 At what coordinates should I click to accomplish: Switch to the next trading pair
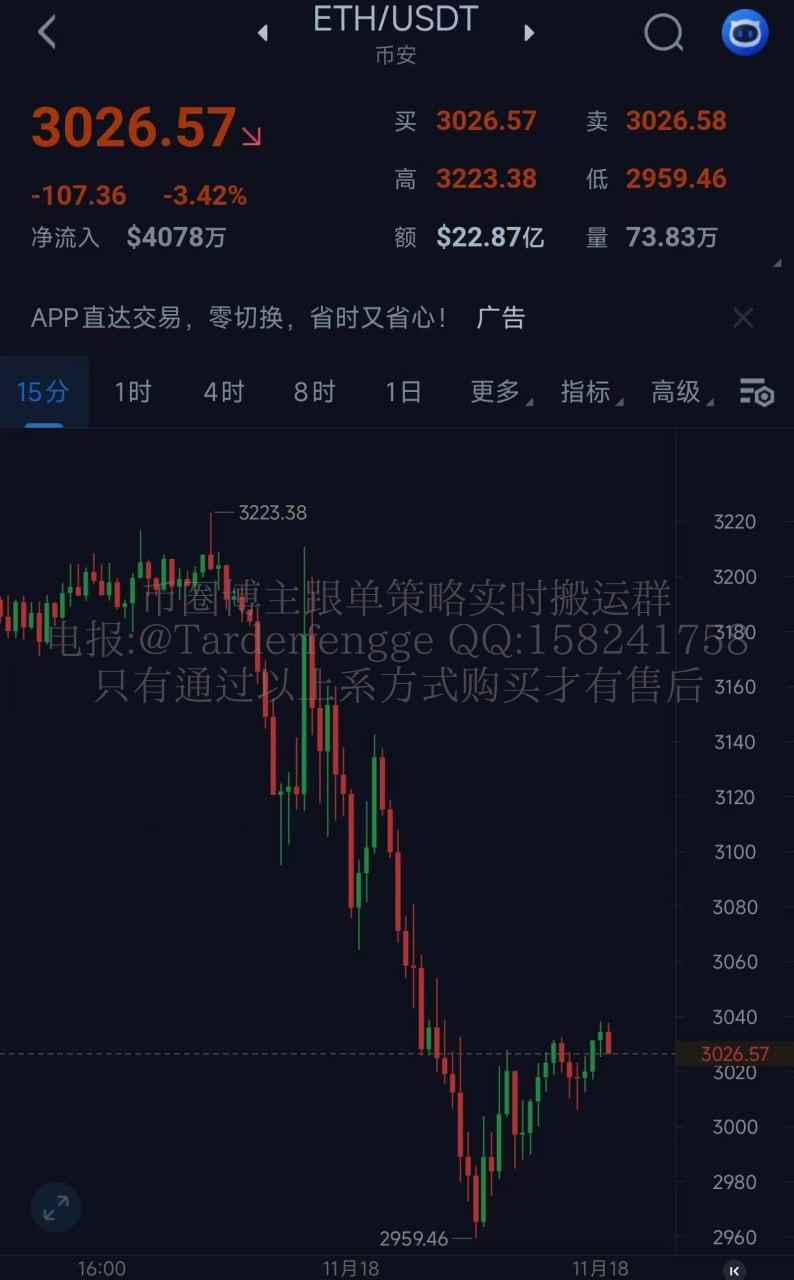[529, 33]
